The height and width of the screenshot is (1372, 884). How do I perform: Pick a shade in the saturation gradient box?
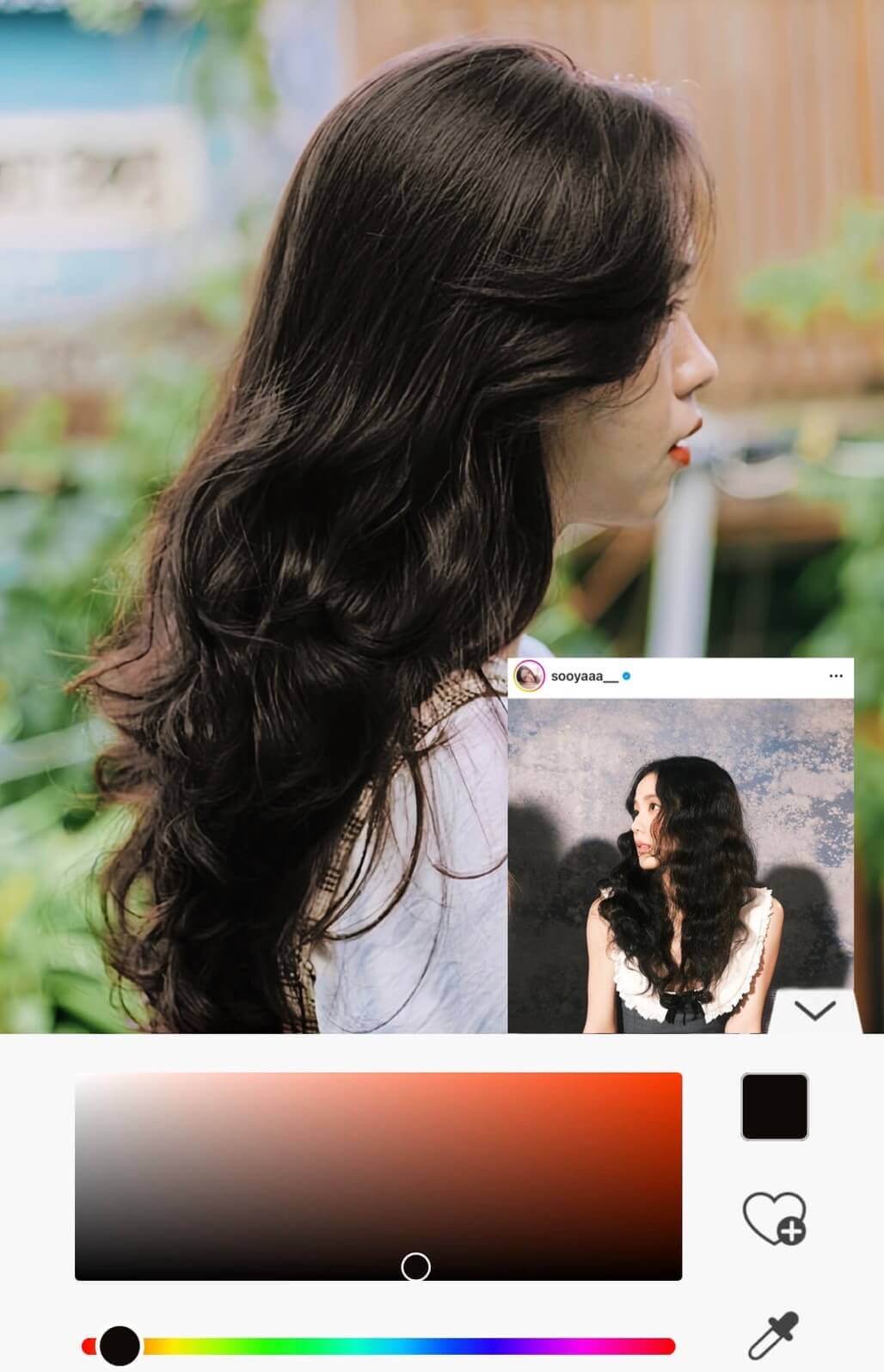(378, 1175)
